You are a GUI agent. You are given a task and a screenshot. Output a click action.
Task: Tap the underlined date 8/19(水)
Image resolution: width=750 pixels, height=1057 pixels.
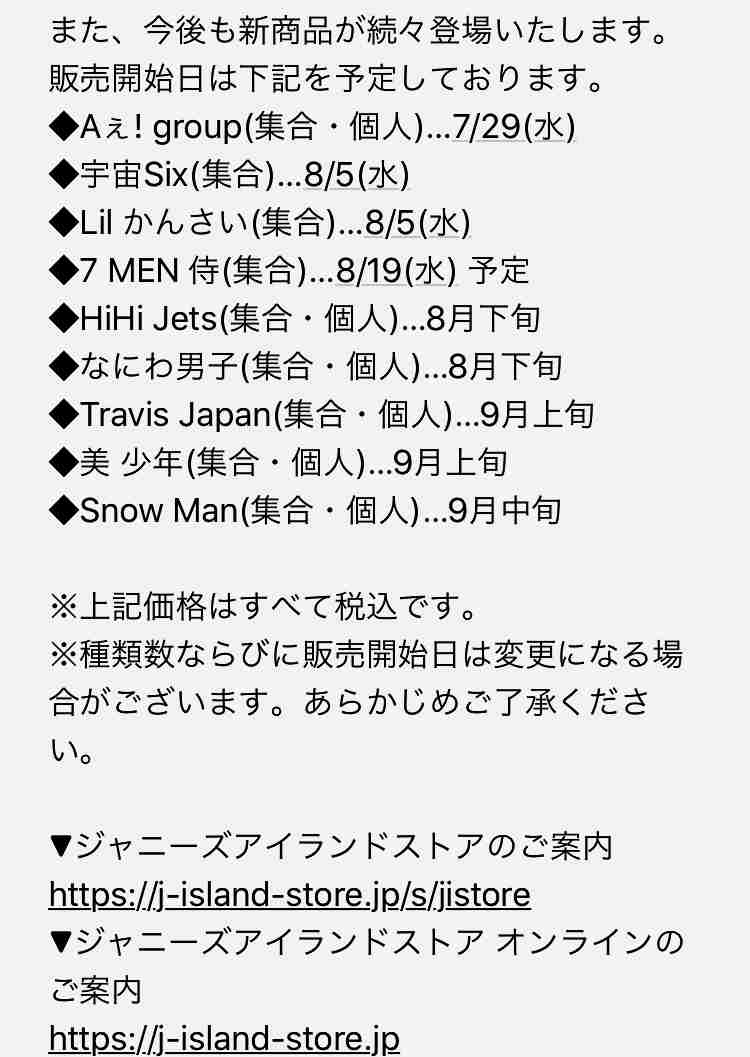pyautogui.click(x=396, y=271)
